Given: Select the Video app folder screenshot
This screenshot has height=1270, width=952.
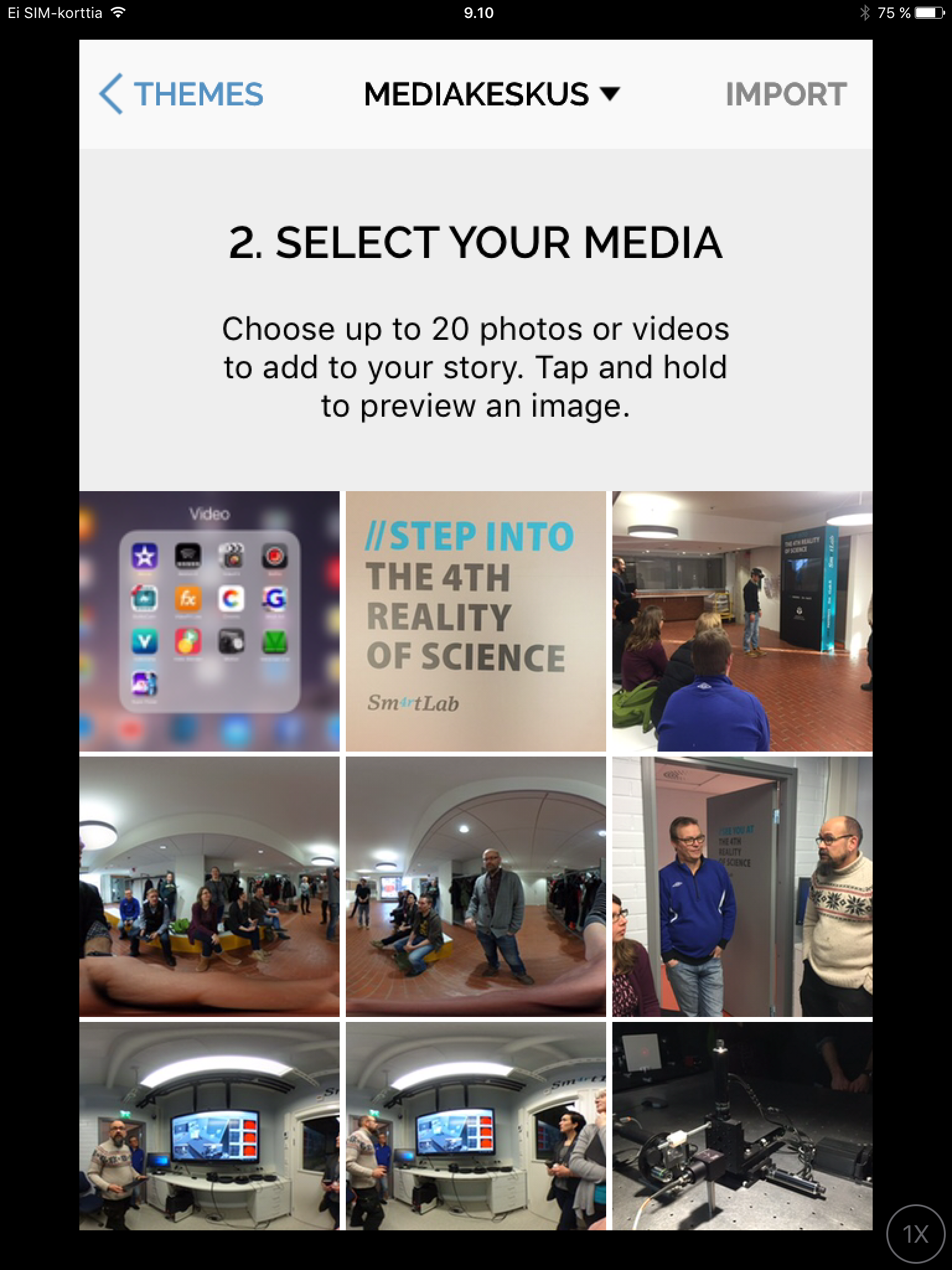Looking at the screenshot, I should 209,621.
